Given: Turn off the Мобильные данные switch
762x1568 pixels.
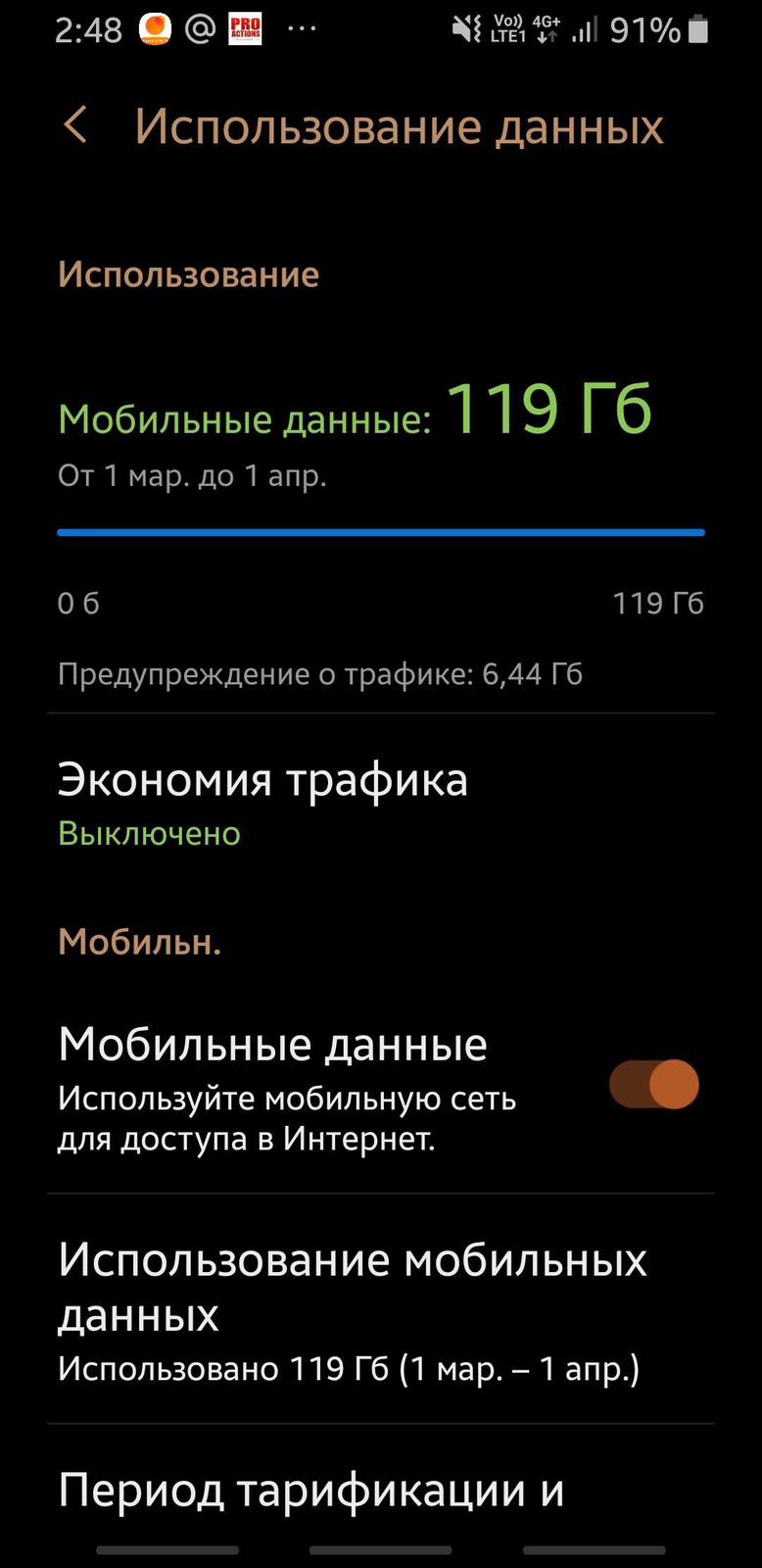Looking at the screenshot, I should click(653, 1085).
